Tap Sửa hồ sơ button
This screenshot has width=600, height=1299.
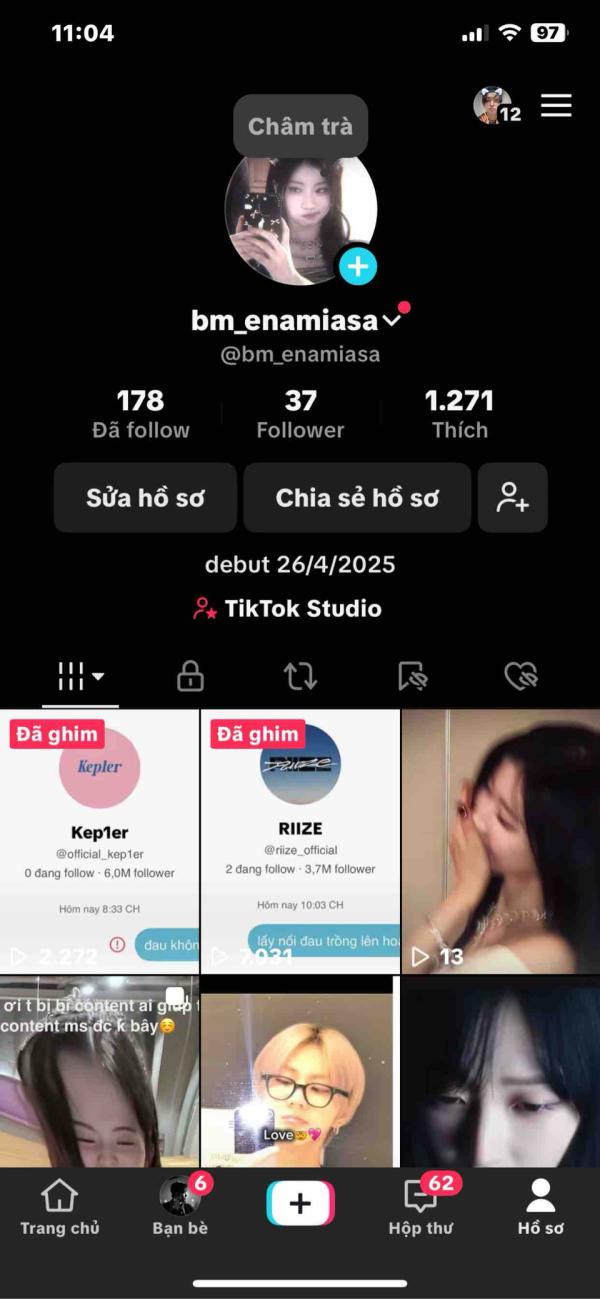pyautogui.click(x=145, y=497)
